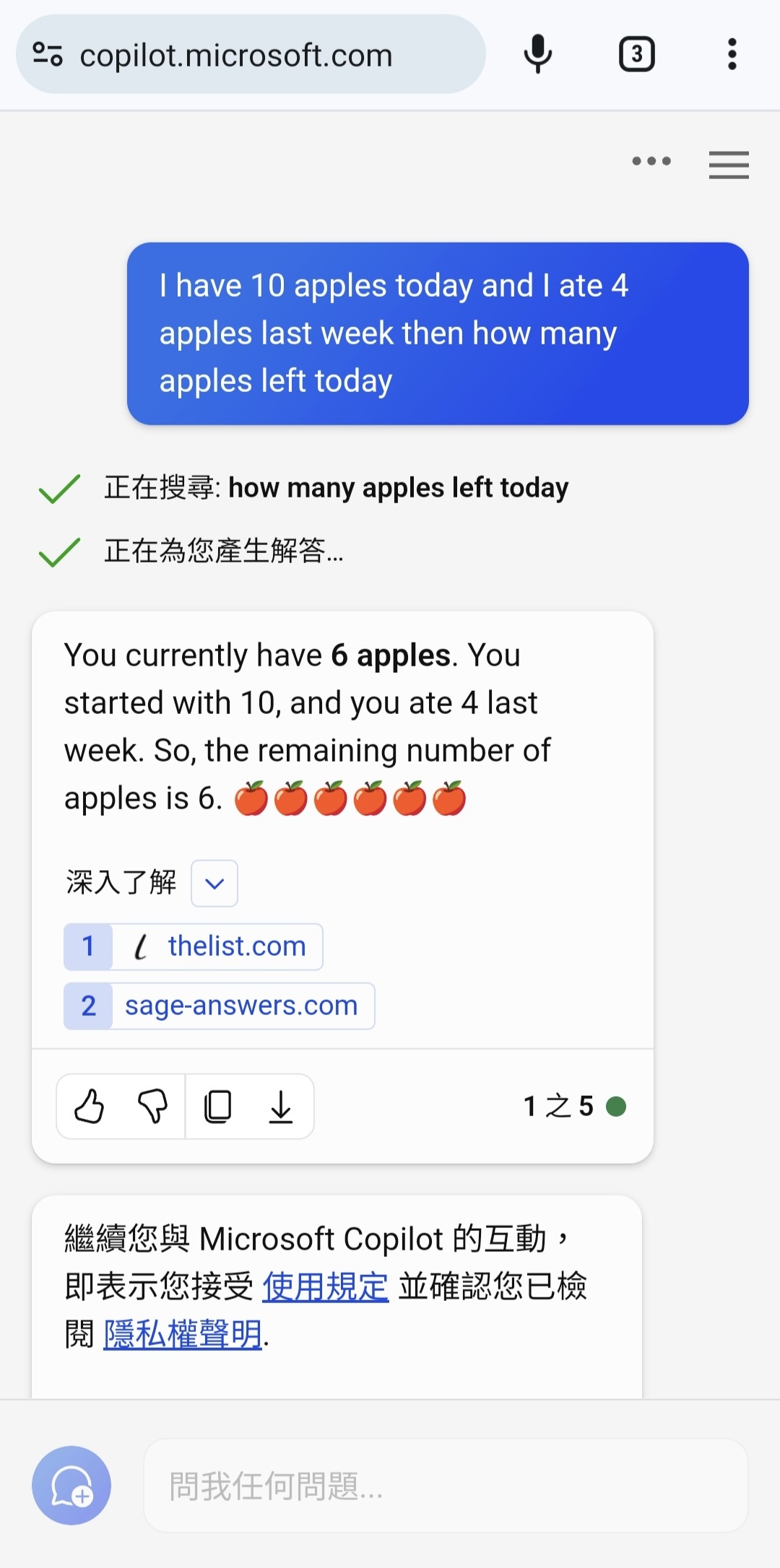Open the hamburger menu
Screen dimensions: 780x1568
[x=729, y=165]
